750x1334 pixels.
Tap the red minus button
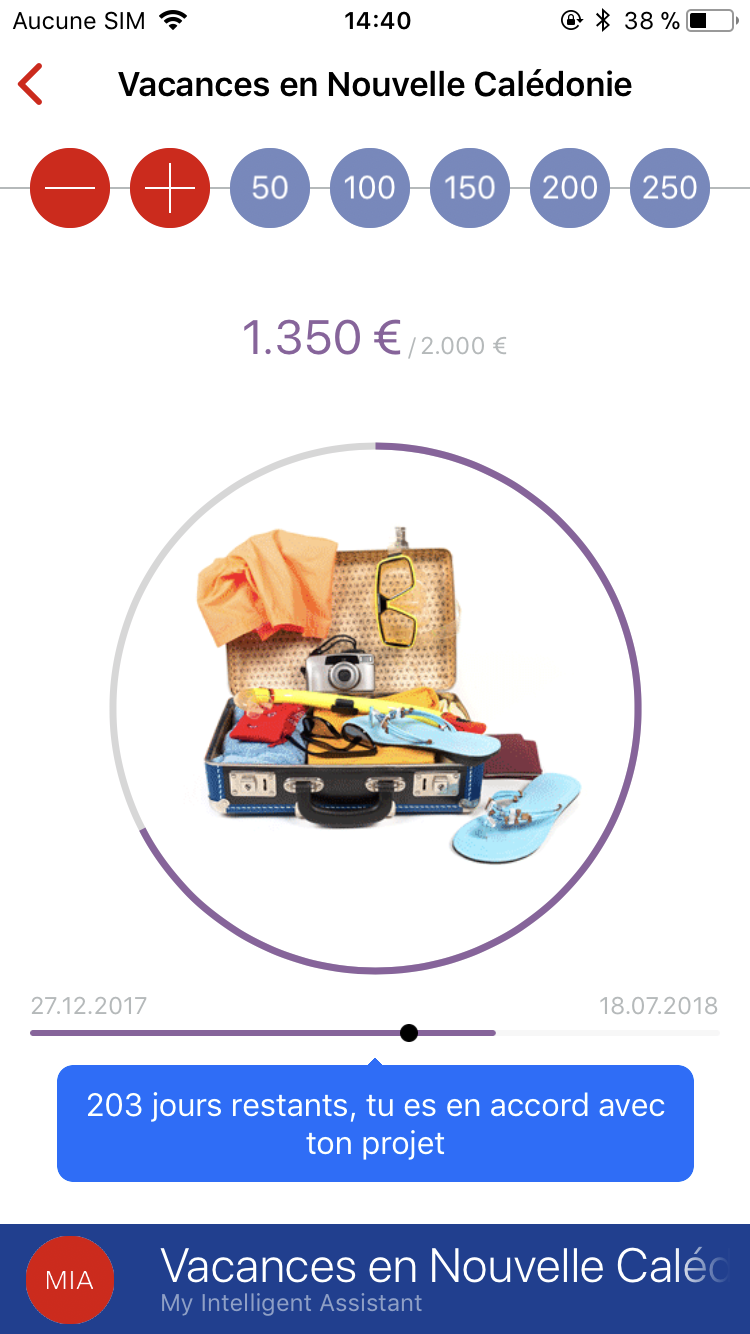click(x=70, y=188)
